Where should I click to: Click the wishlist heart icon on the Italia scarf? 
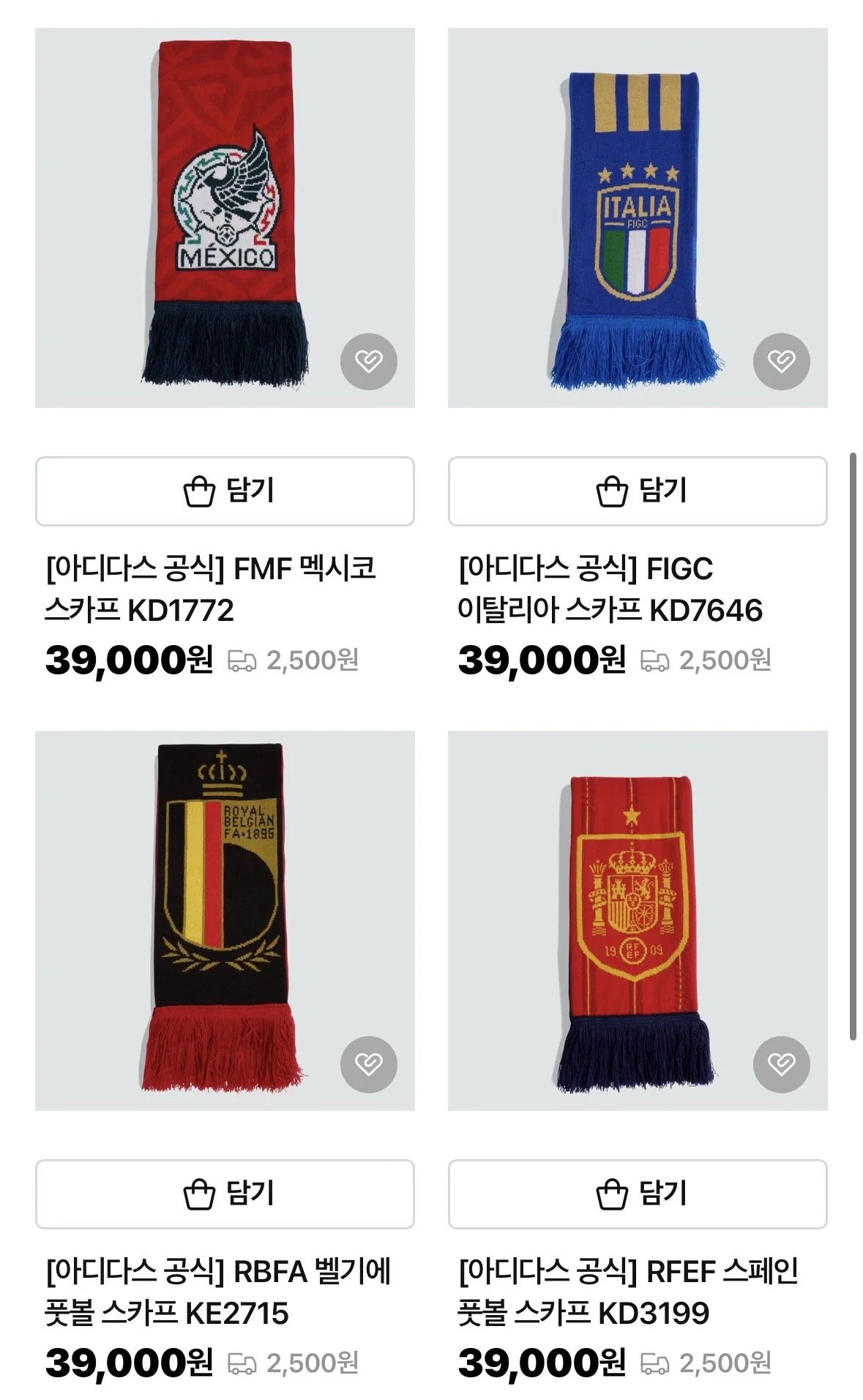point(781,360)
